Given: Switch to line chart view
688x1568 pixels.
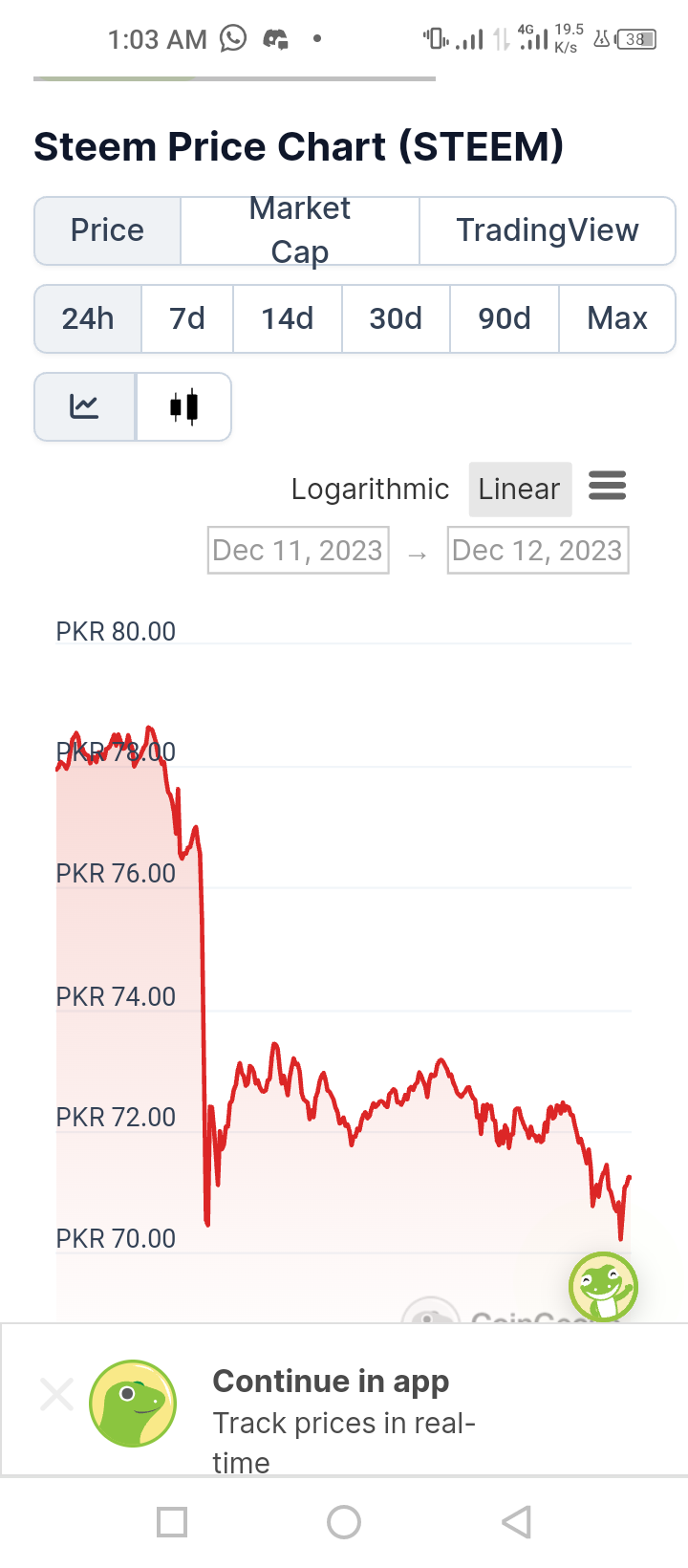Looking at the screenshot, I should tap(85, 406).
